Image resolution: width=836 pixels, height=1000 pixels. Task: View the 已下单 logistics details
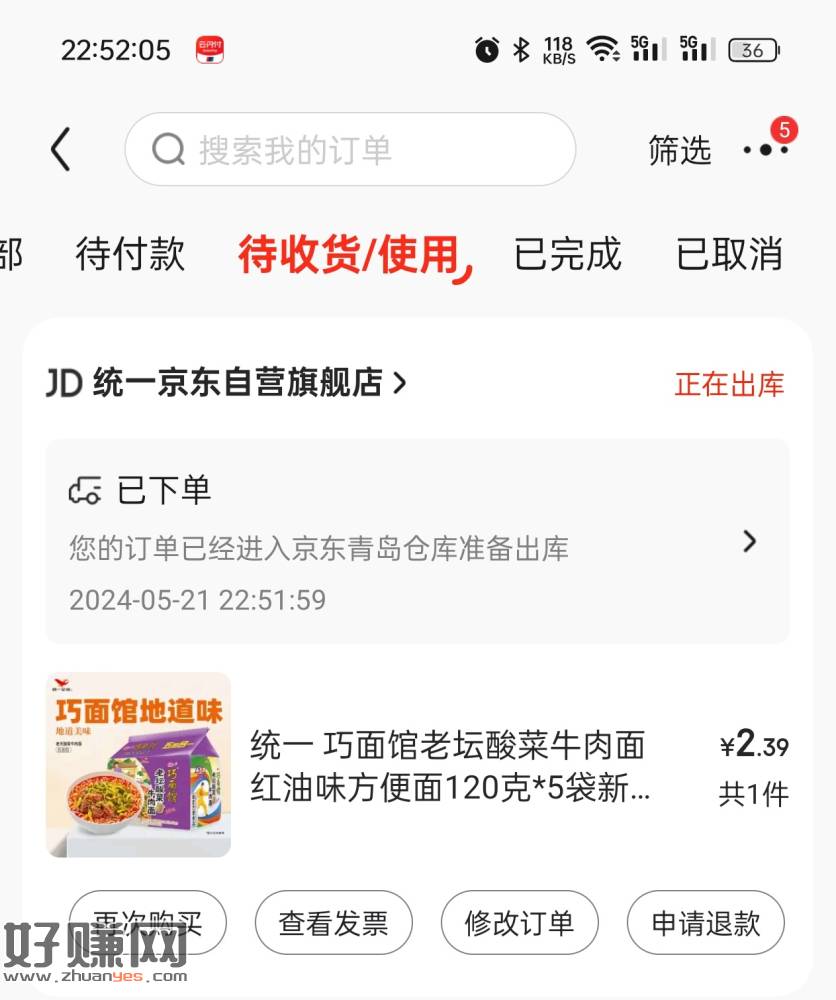(x=417, y=541)
